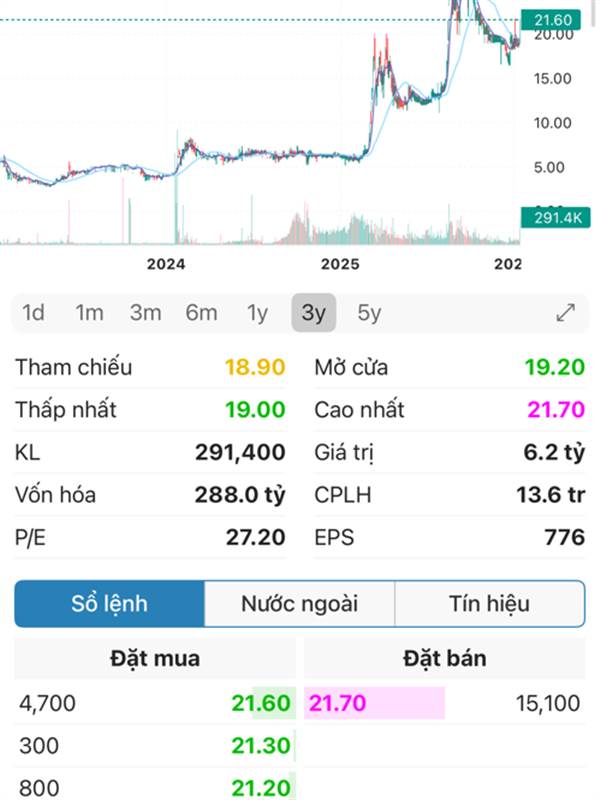View the 5y chart range
The width and height of the screenshot is (600, 800).
369,313
